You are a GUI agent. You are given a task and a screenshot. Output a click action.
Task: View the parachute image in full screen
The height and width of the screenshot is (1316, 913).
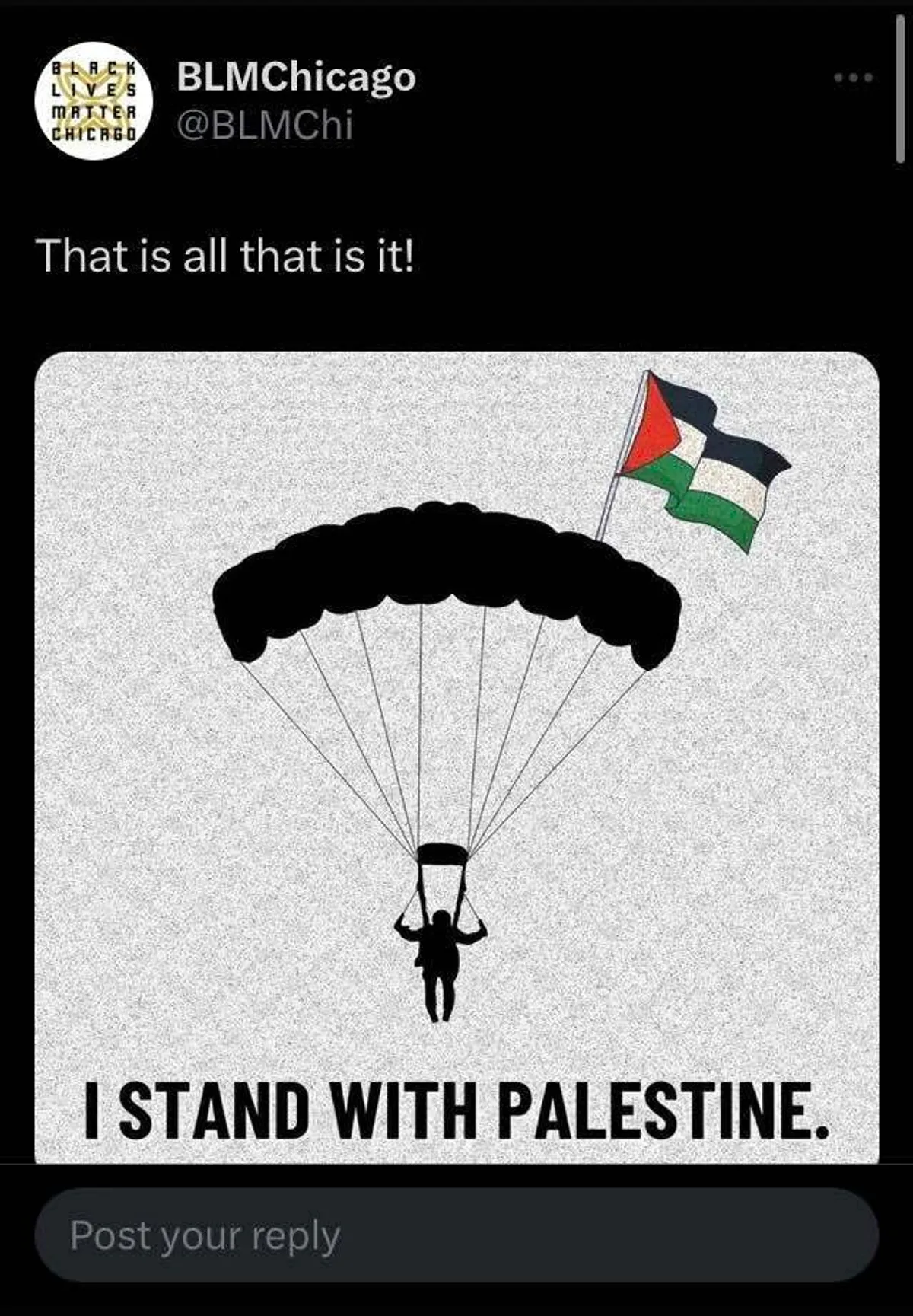point(456,757)
